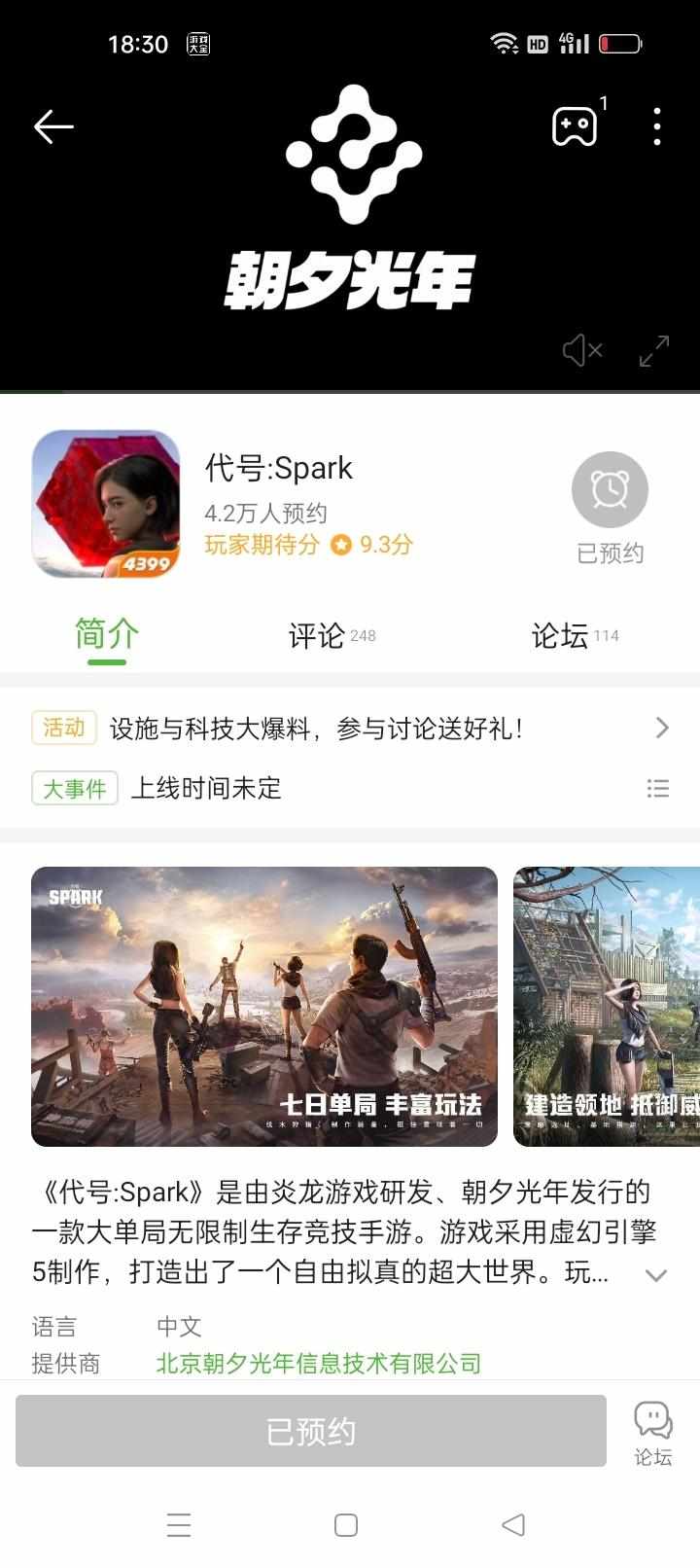View the 七日单局 丰富玩法 screenshot
The width and height of the screenshot is (700, 1568).
(264, 1006)
